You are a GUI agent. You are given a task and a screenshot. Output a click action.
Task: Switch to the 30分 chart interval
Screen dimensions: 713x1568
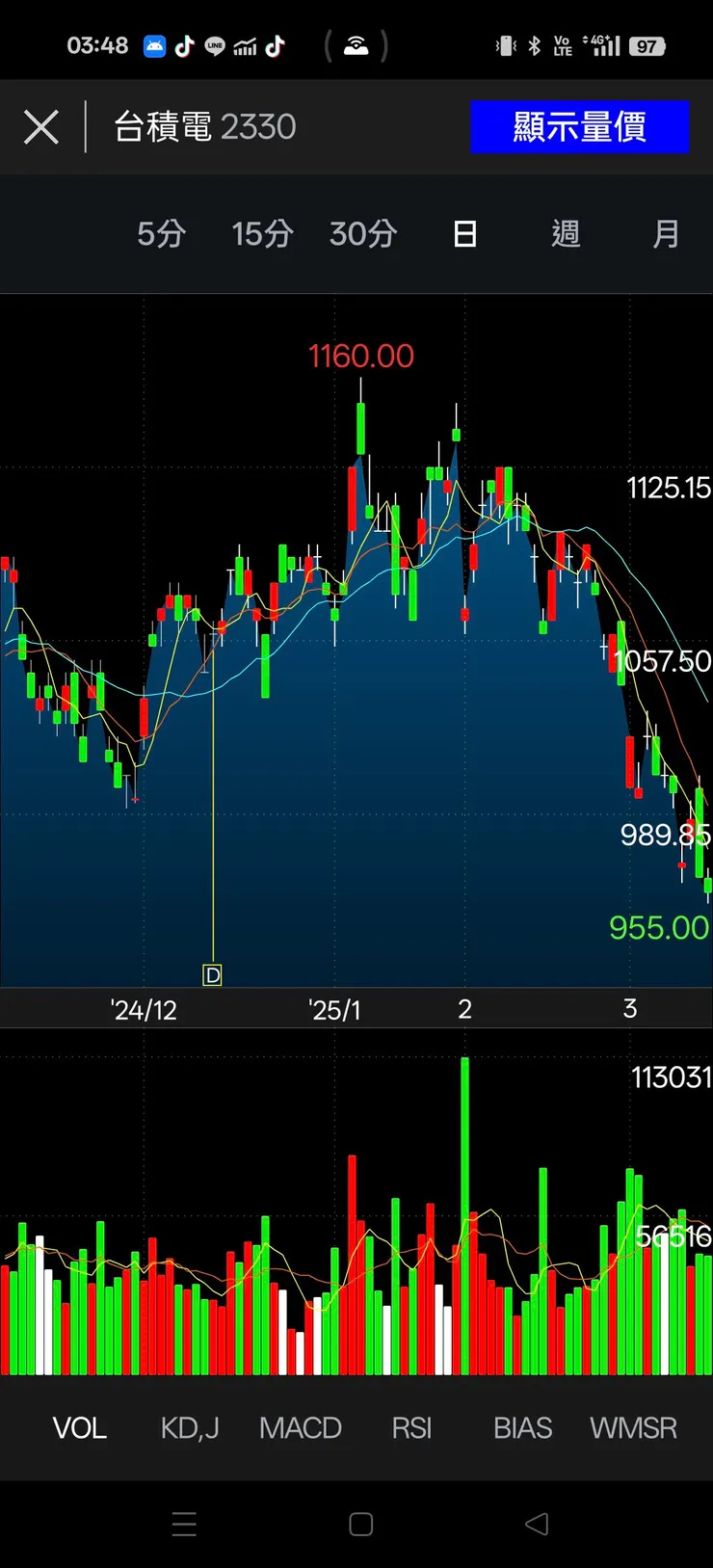click(x=363, y=233)
